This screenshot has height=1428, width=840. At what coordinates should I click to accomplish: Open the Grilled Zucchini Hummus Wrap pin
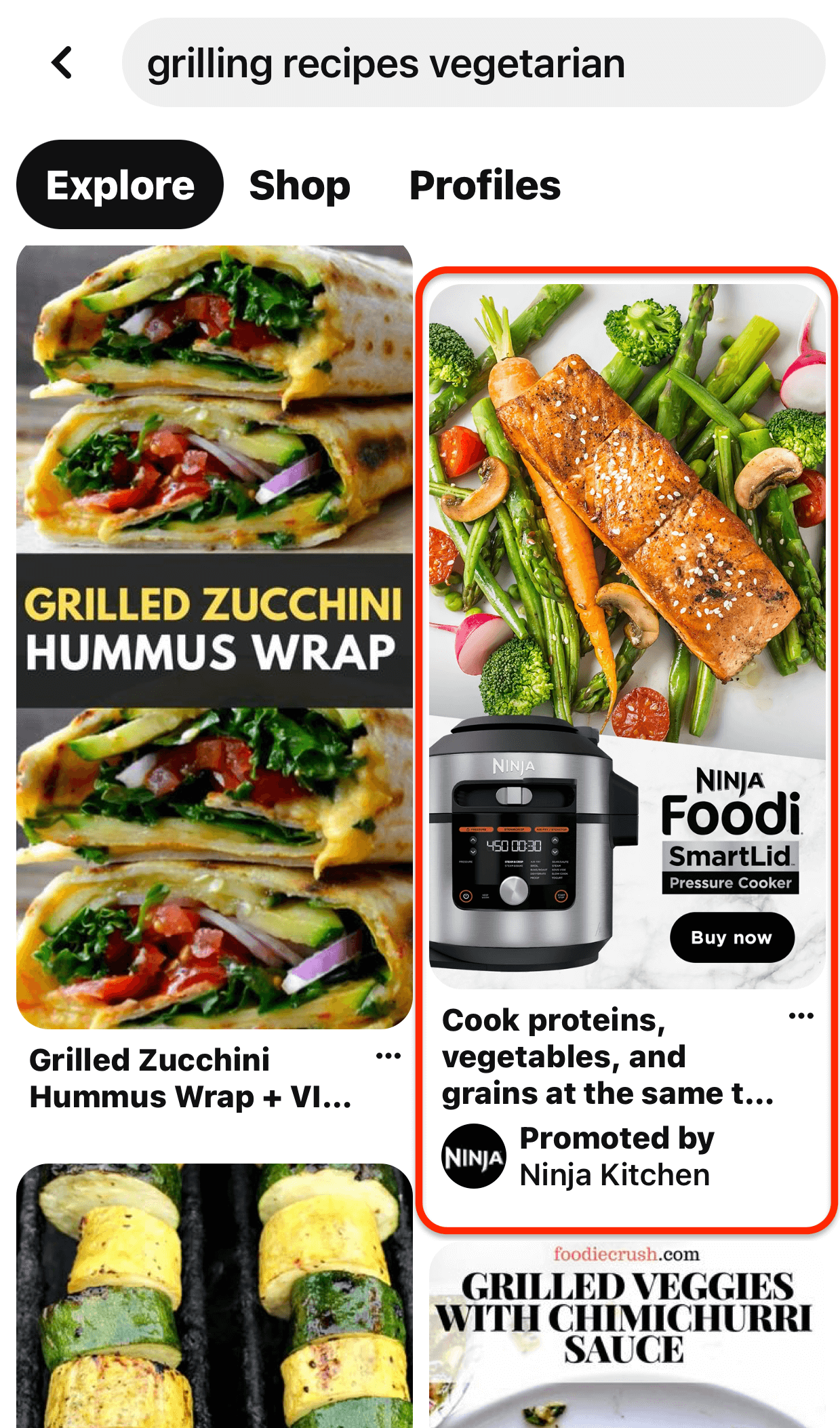(x=214, y=636)
